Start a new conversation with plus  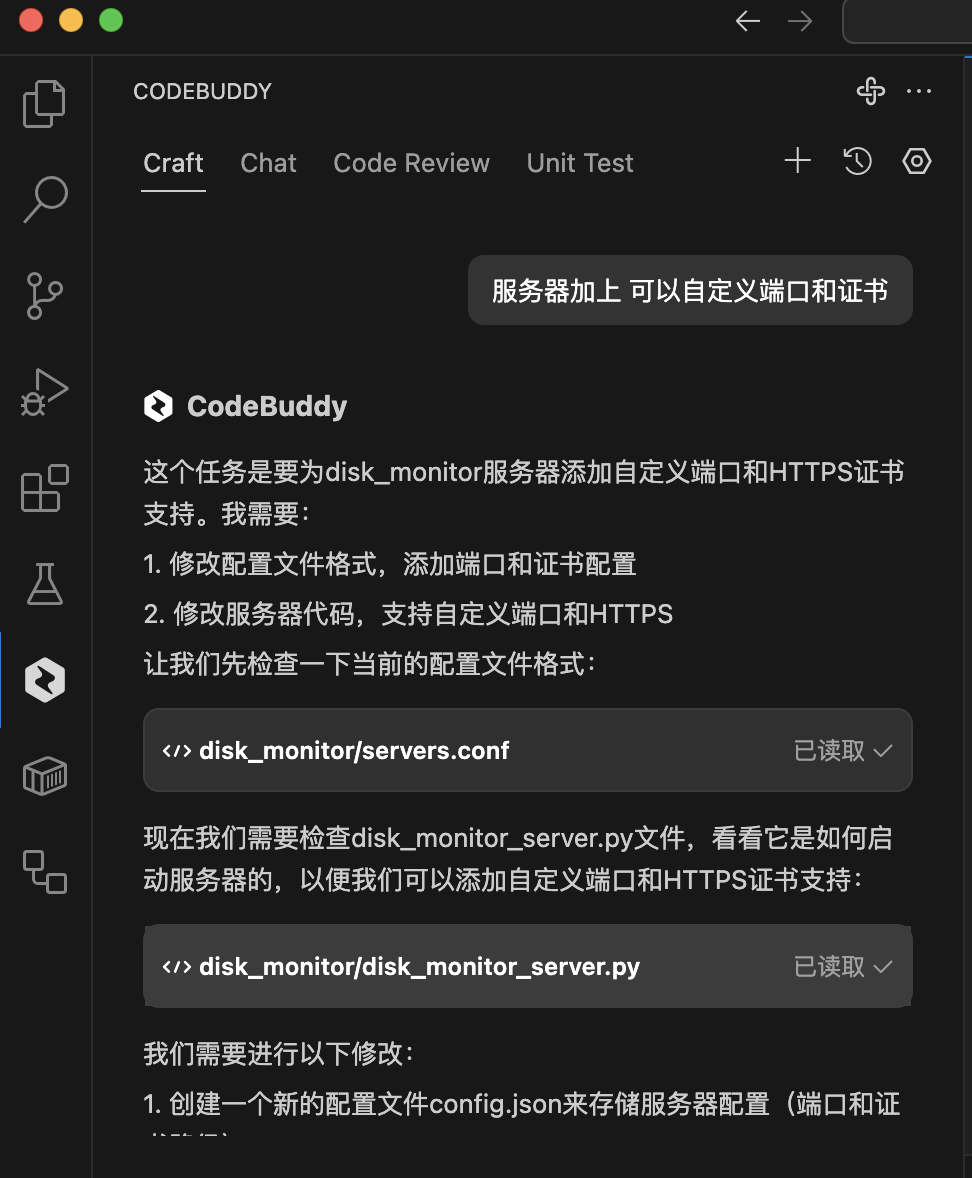point(797,161)
